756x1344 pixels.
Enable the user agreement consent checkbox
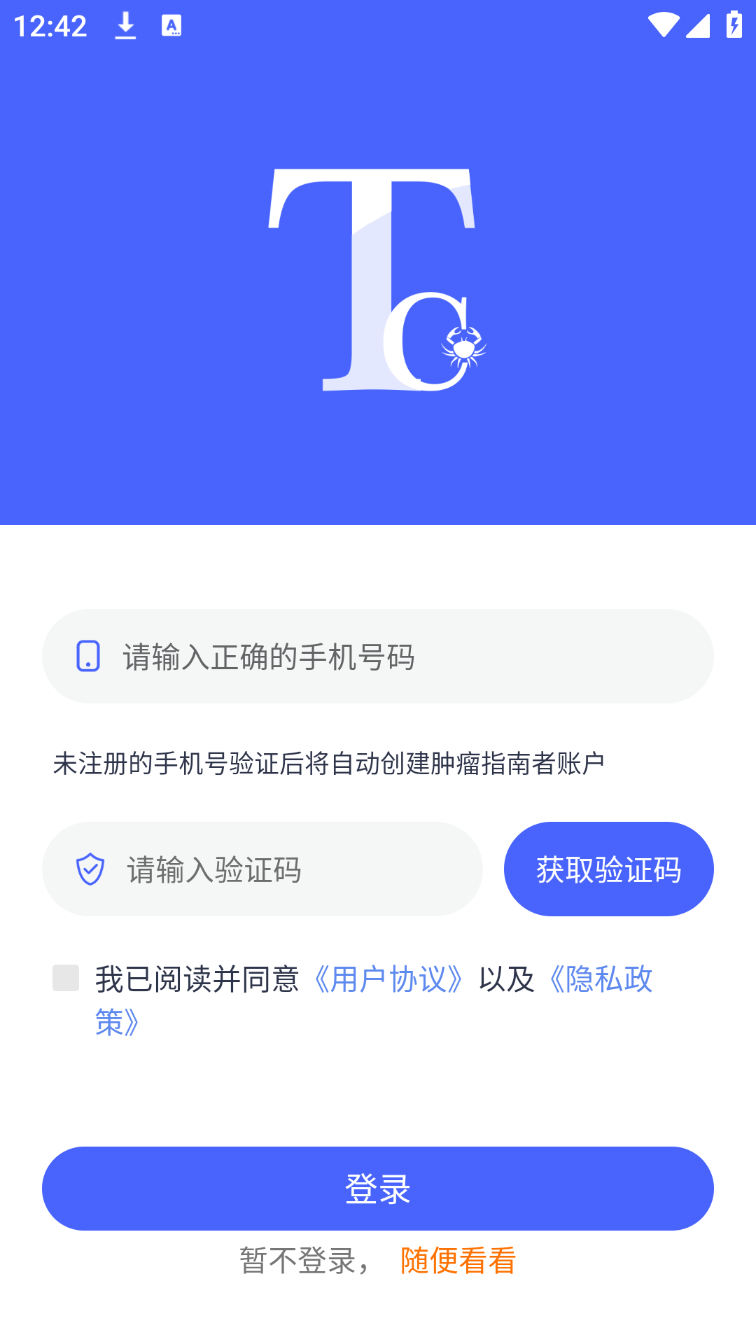pos(65,978)
